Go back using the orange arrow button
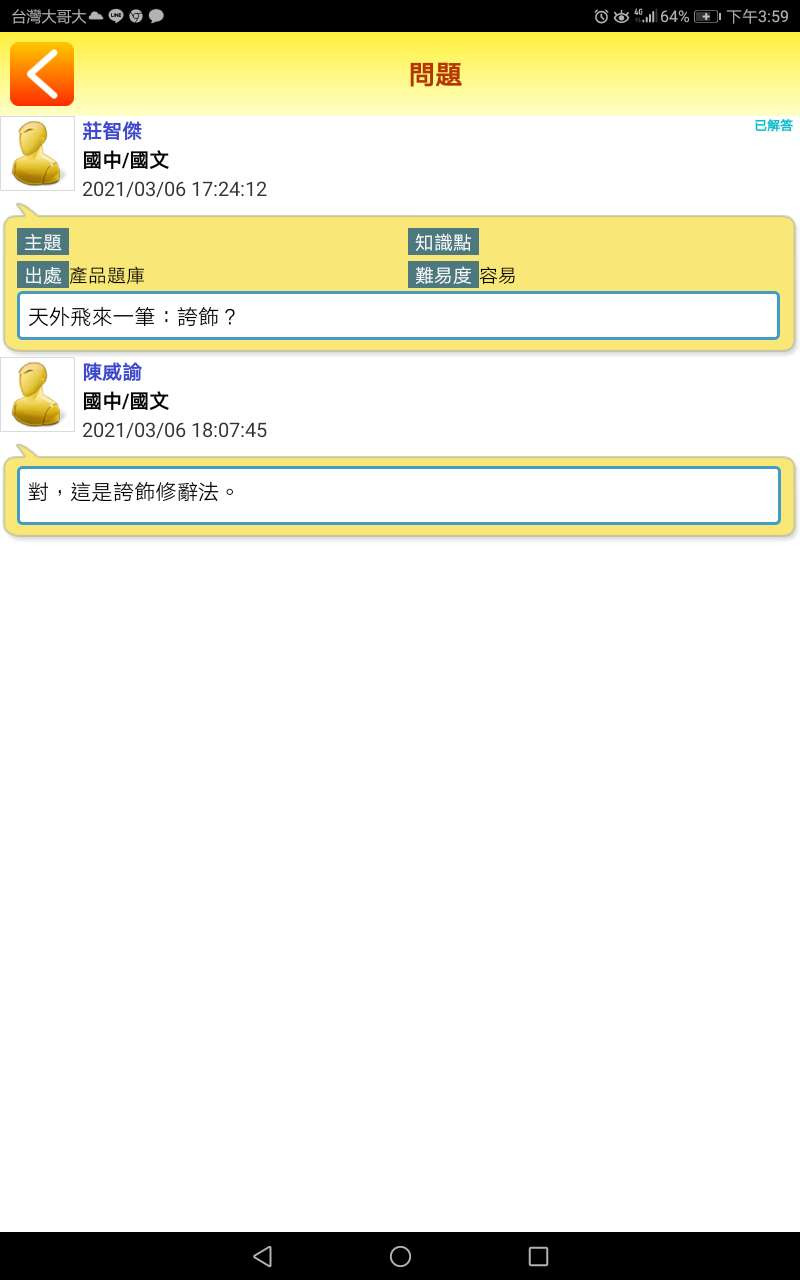The image size is (800, 1280). [42, 74]
